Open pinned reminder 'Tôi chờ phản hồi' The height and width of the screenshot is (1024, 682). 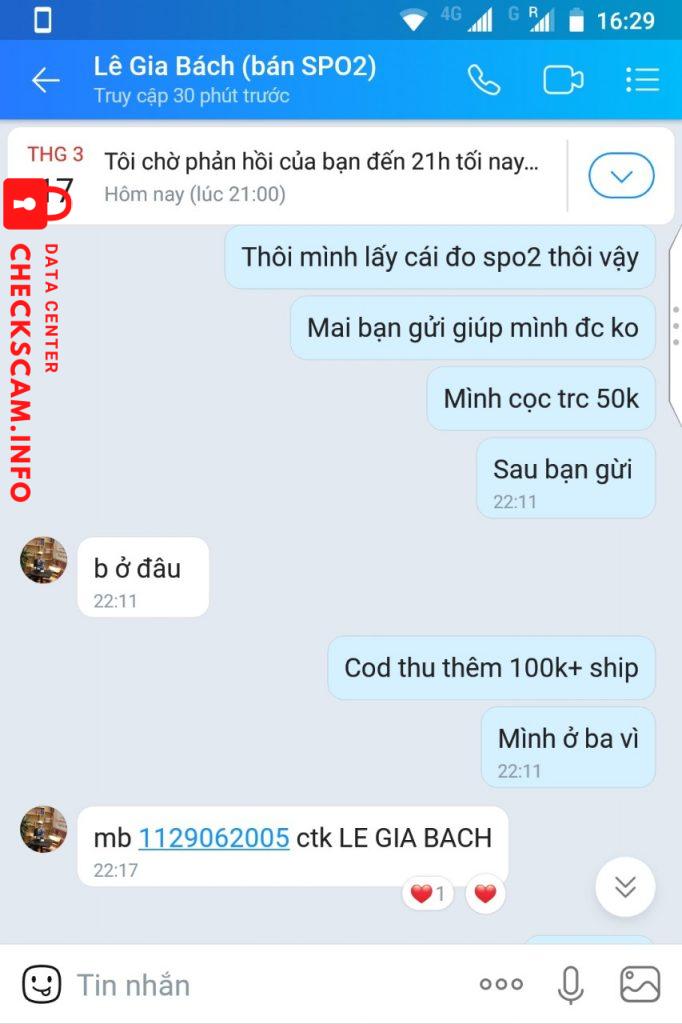[320, 177]
